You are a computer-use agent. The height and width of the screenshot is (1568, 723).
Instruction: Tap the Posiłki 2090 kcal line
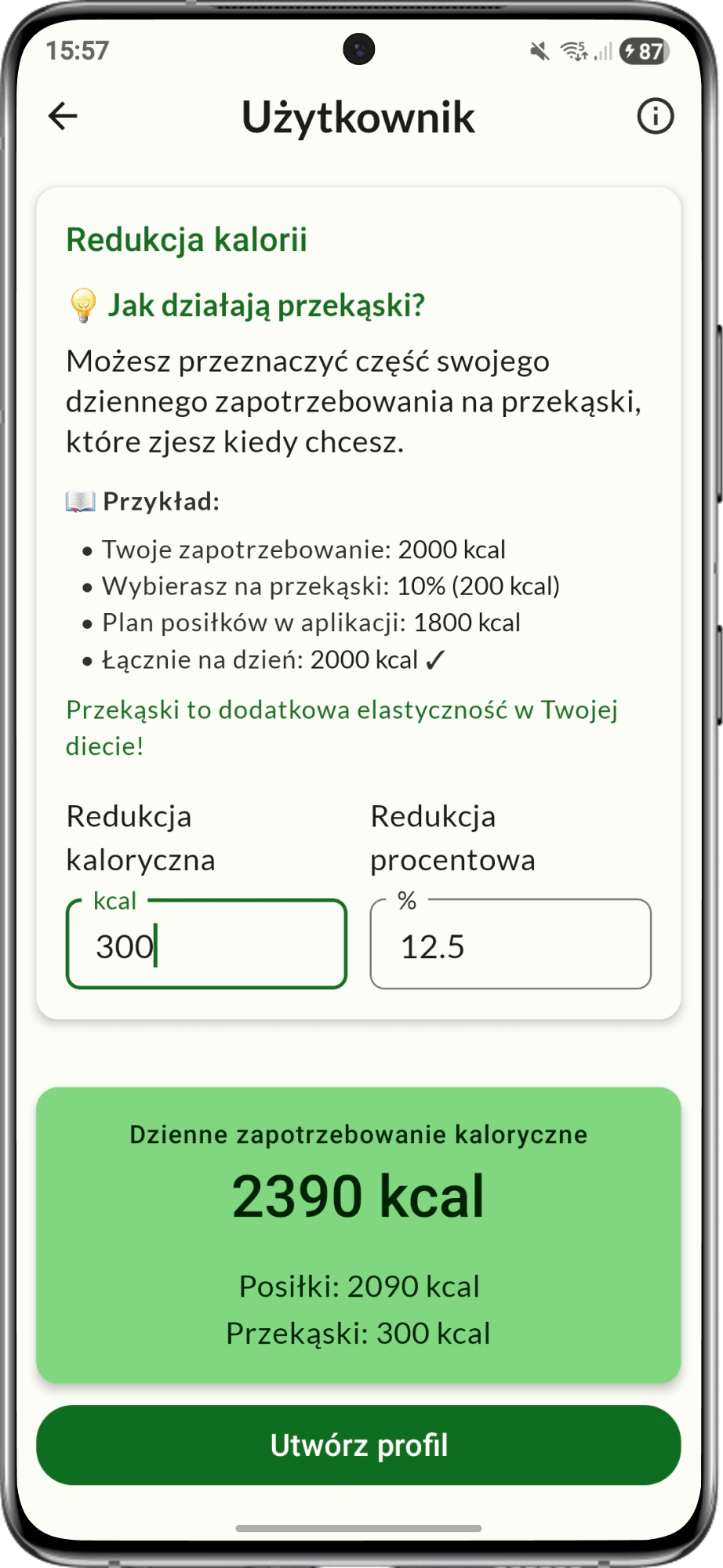pos(361,1286)
